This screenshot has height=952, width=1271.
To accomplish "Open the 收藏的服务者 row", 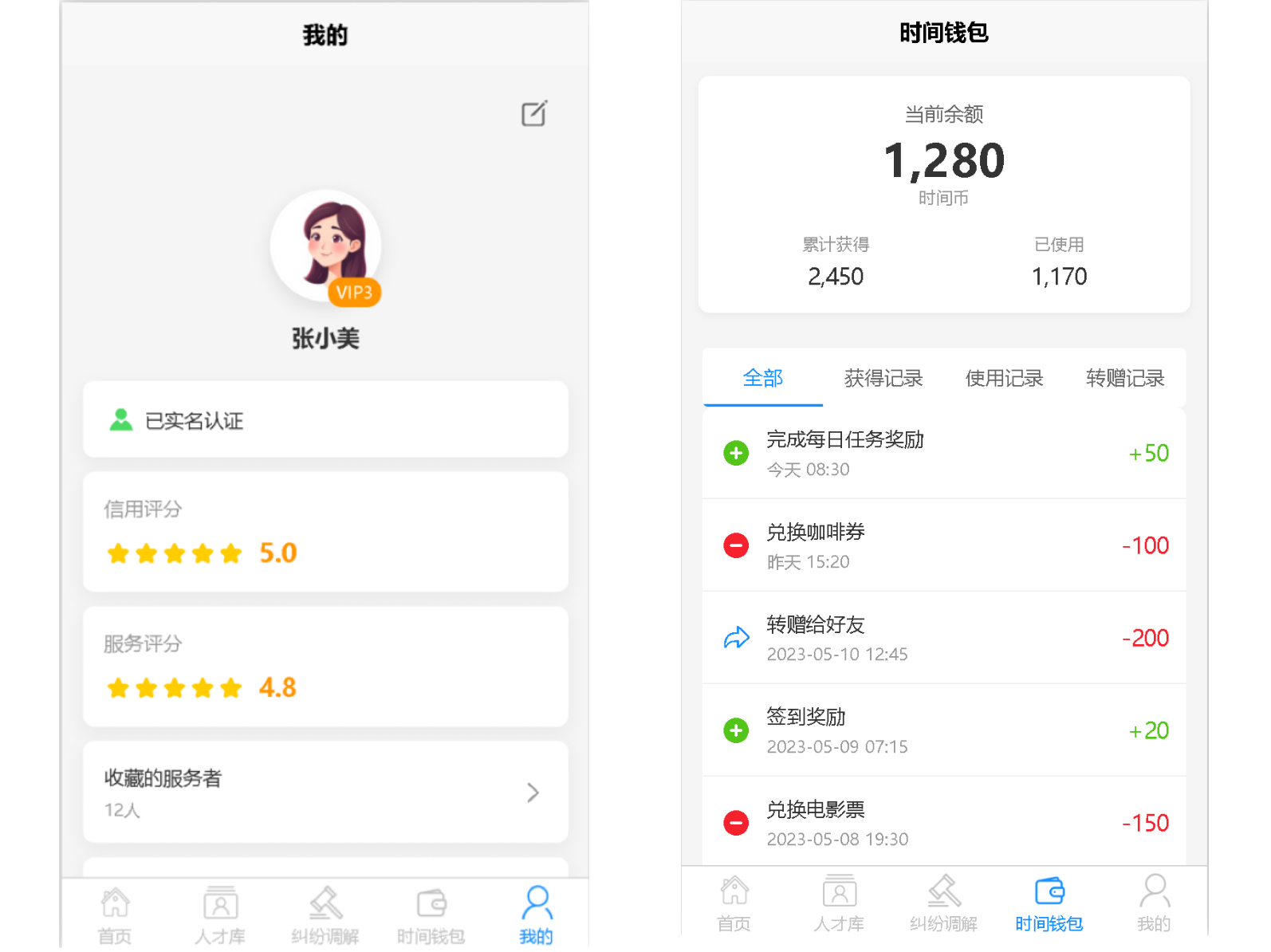I will (x=325, y=792).
